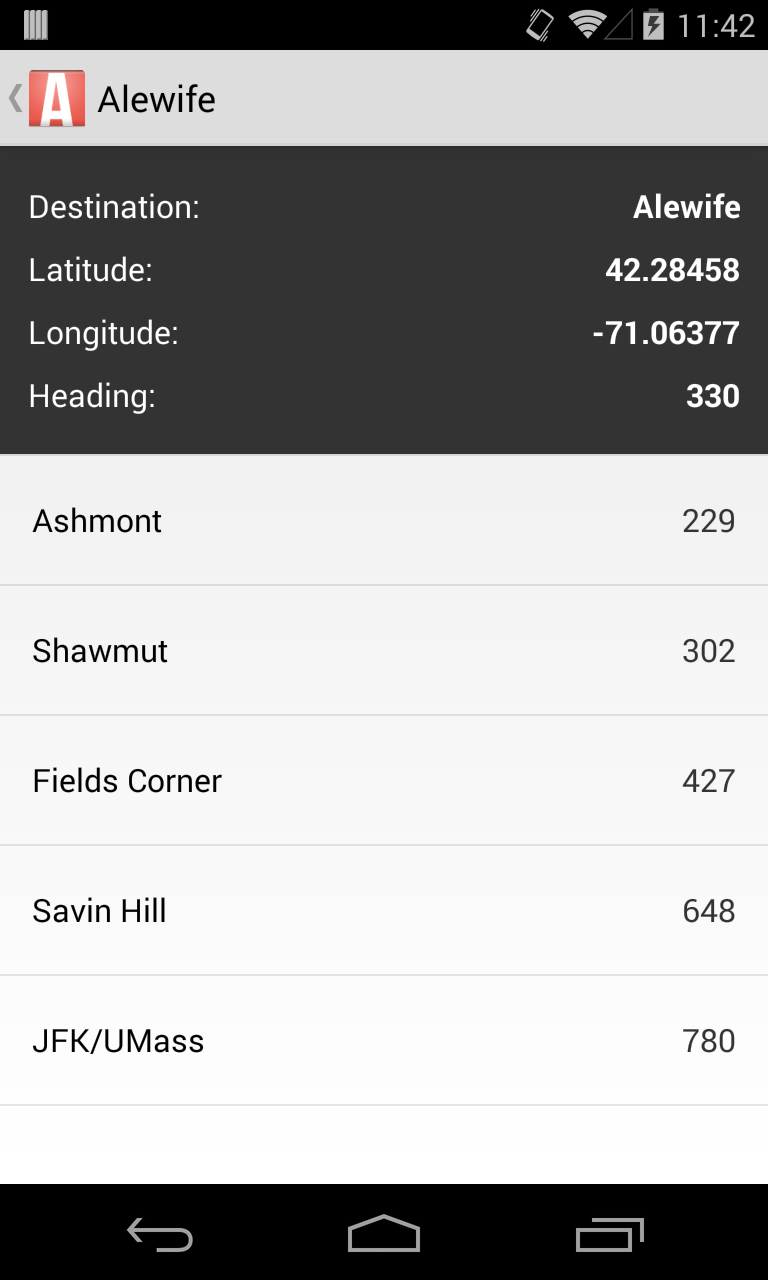Tap the system back button
768x1280 pixels.
[160, 1235]
